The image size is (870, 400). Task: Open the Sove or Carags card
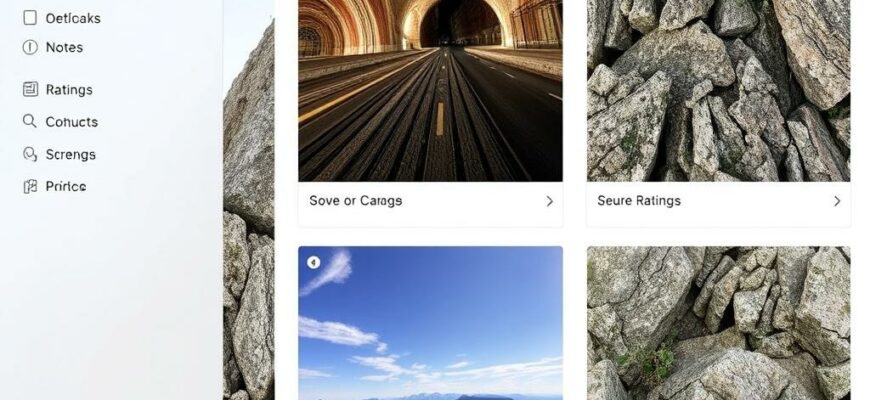point(430,201)
